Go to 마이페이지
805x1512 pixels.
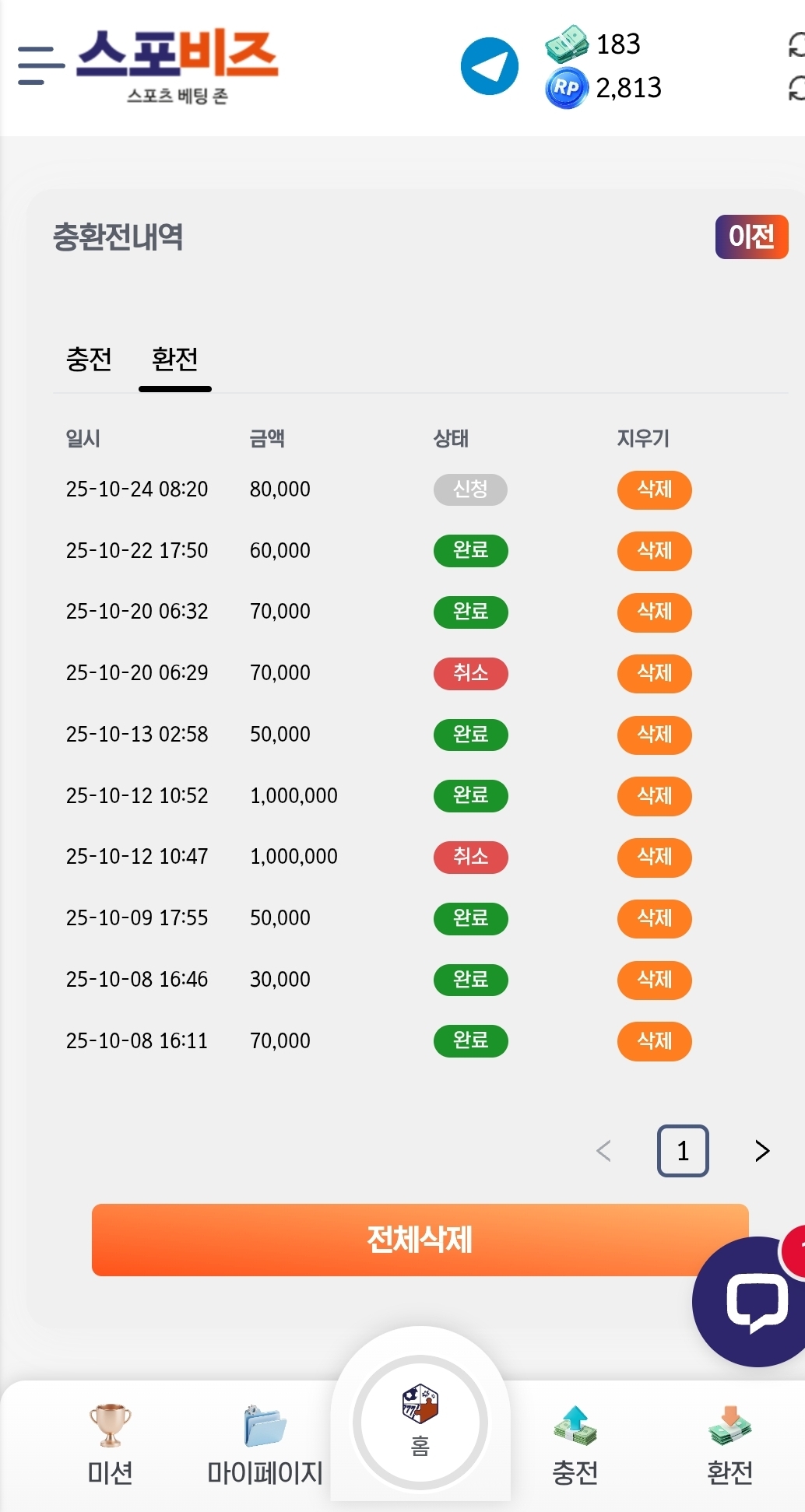[265, 1444]
